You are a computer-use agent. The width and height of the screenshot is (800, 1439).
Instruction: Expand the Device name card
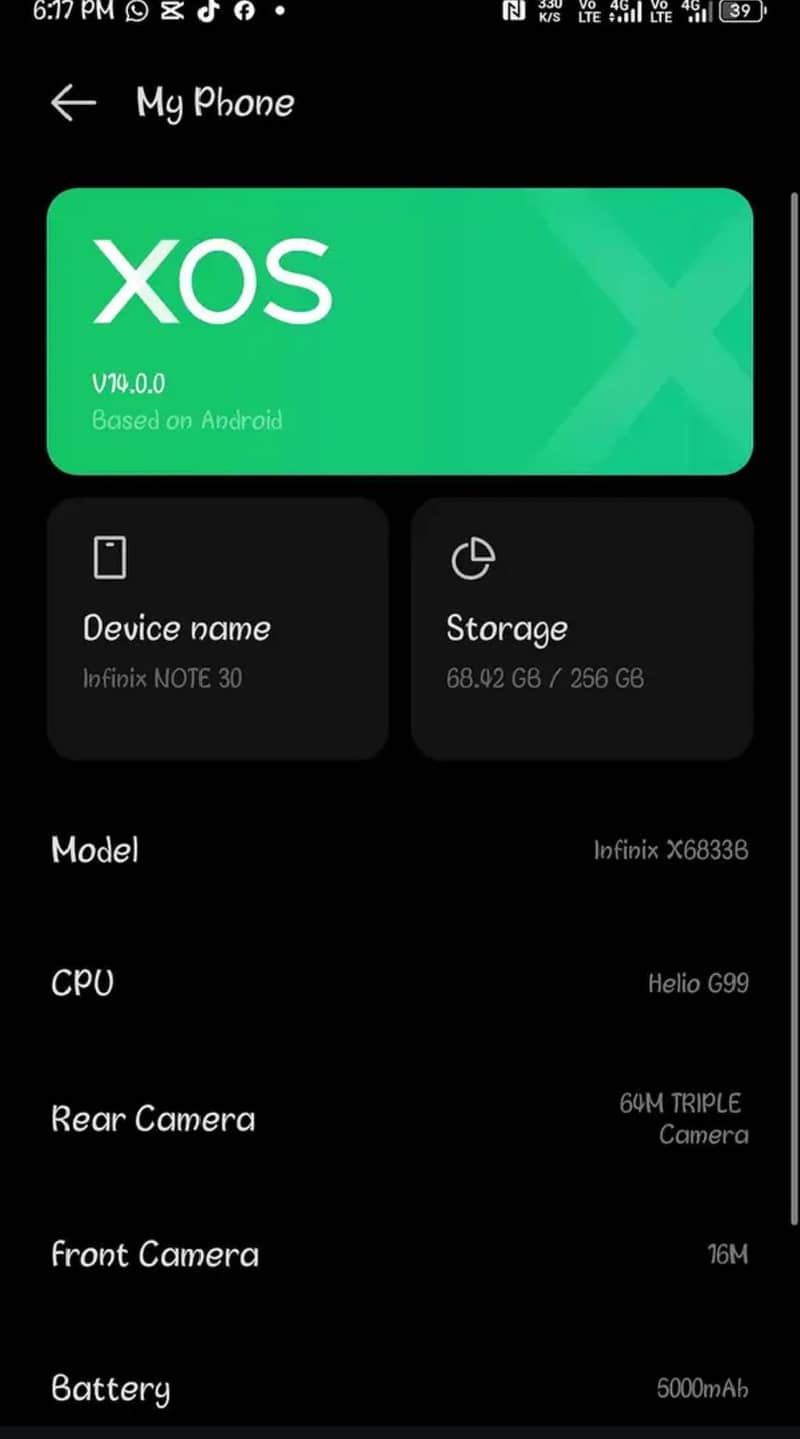pos(218,628)
